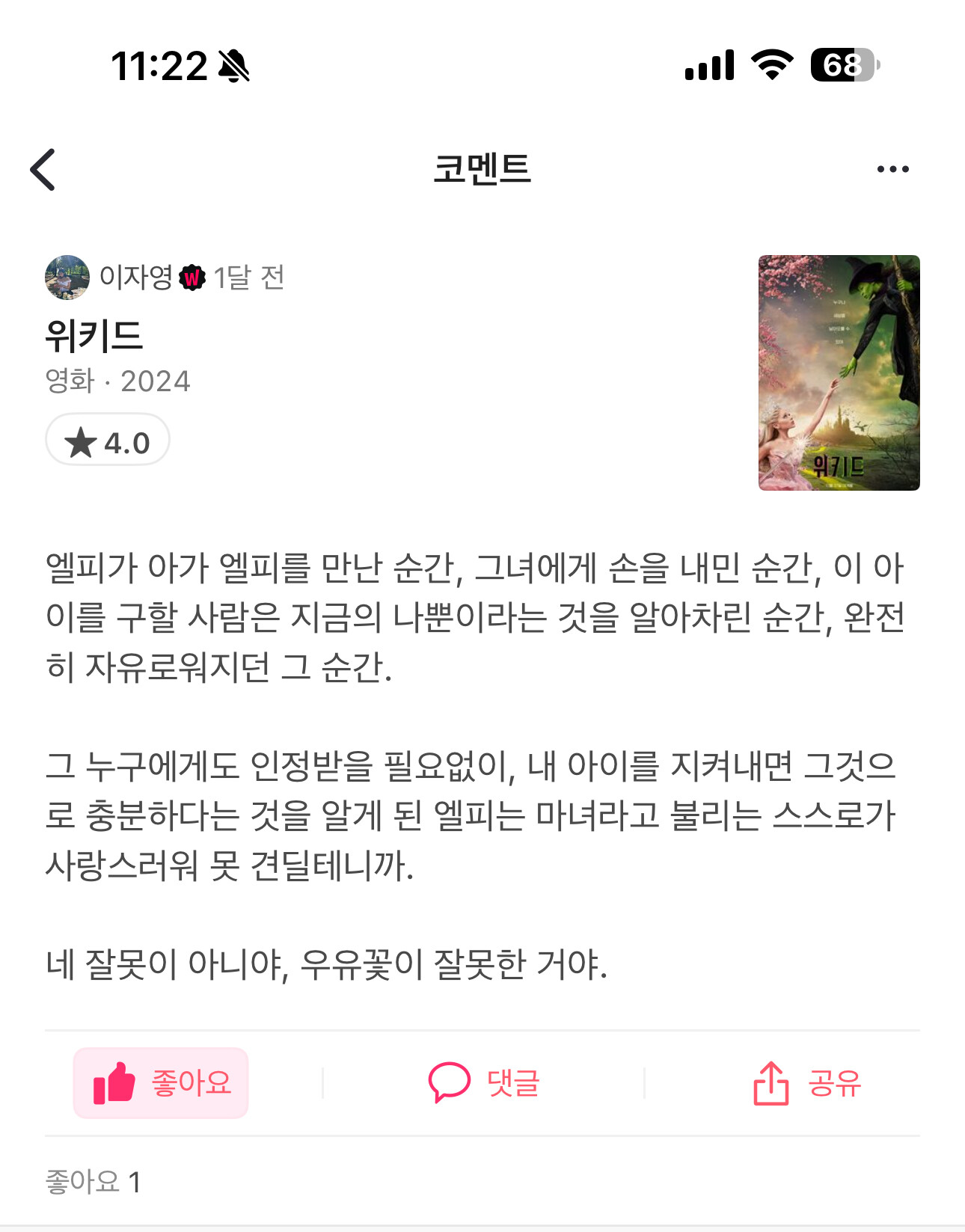Go back from the 코멘트 screen

click(43, 170)
